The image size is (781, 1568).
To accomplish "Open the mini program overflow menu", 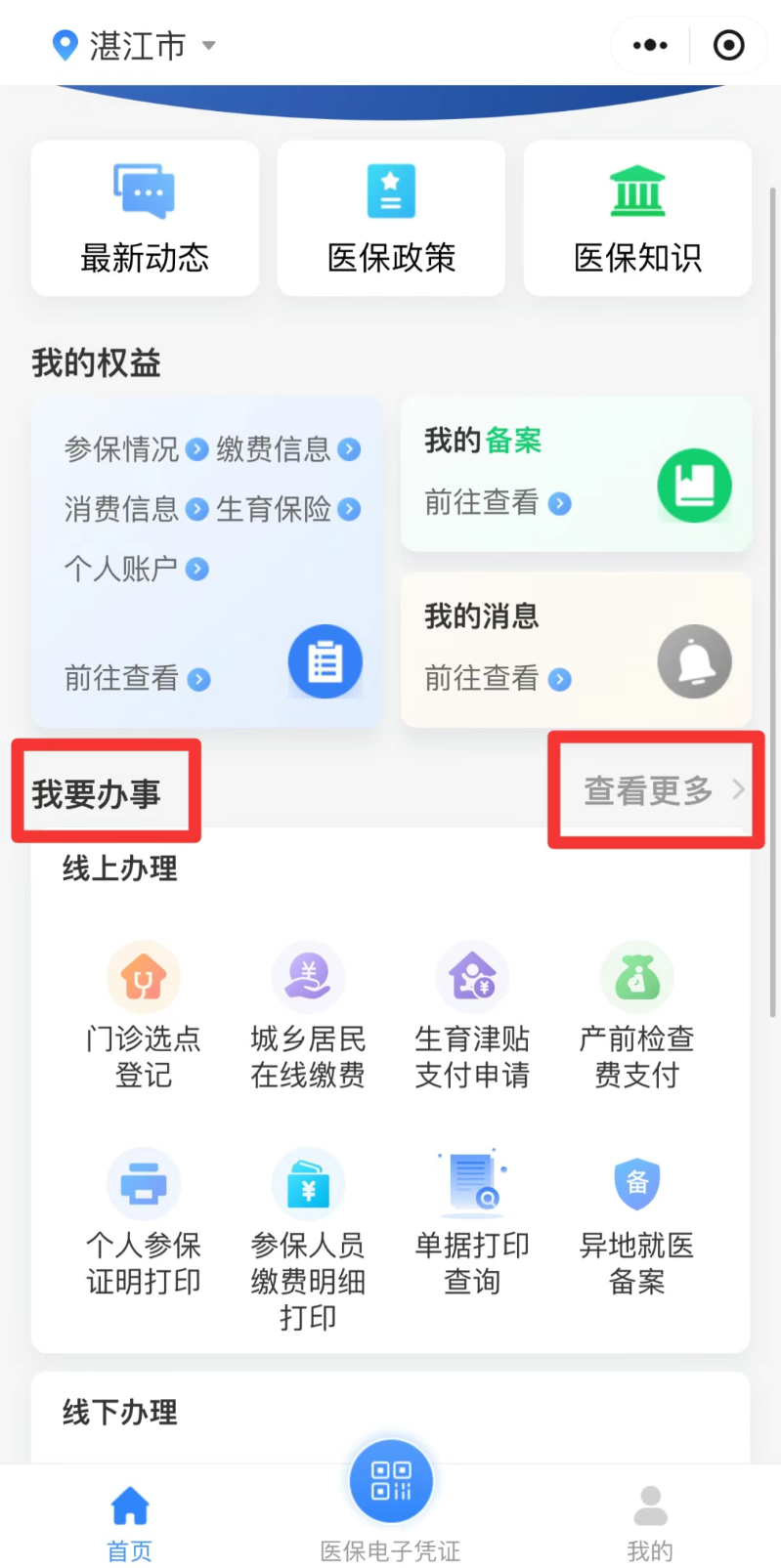I will pos(650,45).
